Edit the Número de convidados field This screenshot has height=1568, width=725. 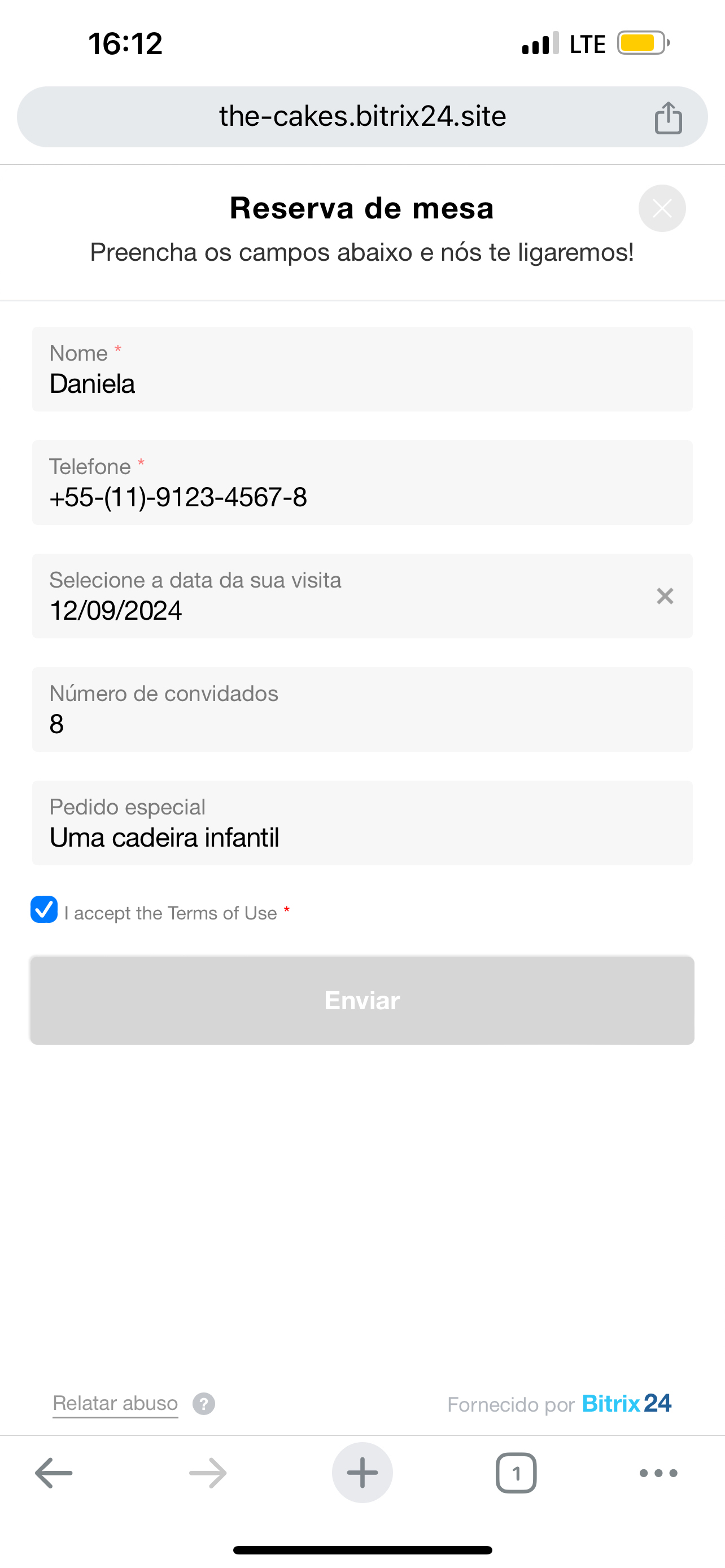tap(362, 709)
